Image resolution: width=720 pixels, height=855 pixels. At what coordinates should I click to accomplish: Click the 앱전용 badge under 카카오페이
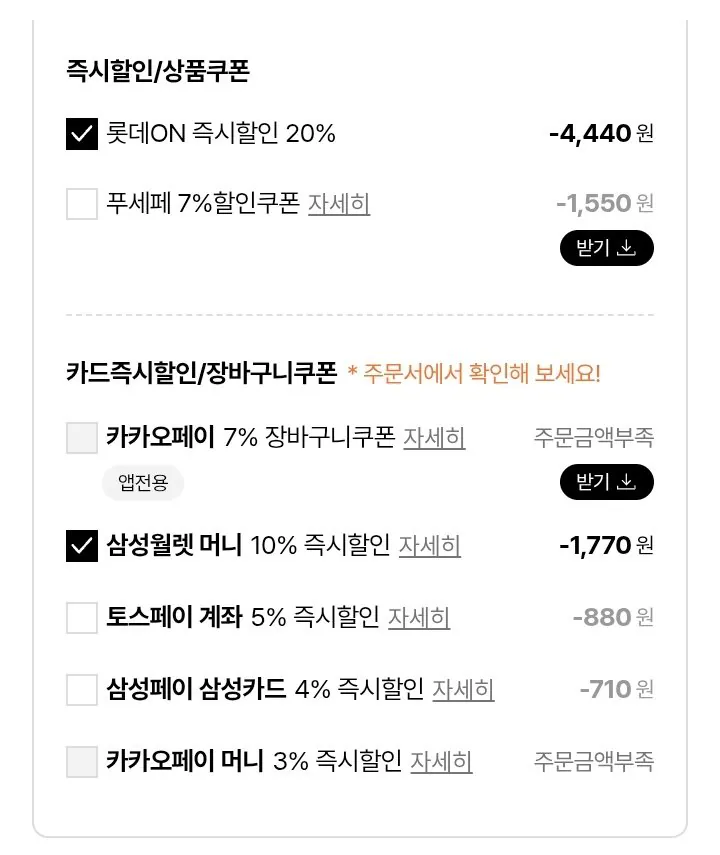pyautogui.click(x=141, y=483)
